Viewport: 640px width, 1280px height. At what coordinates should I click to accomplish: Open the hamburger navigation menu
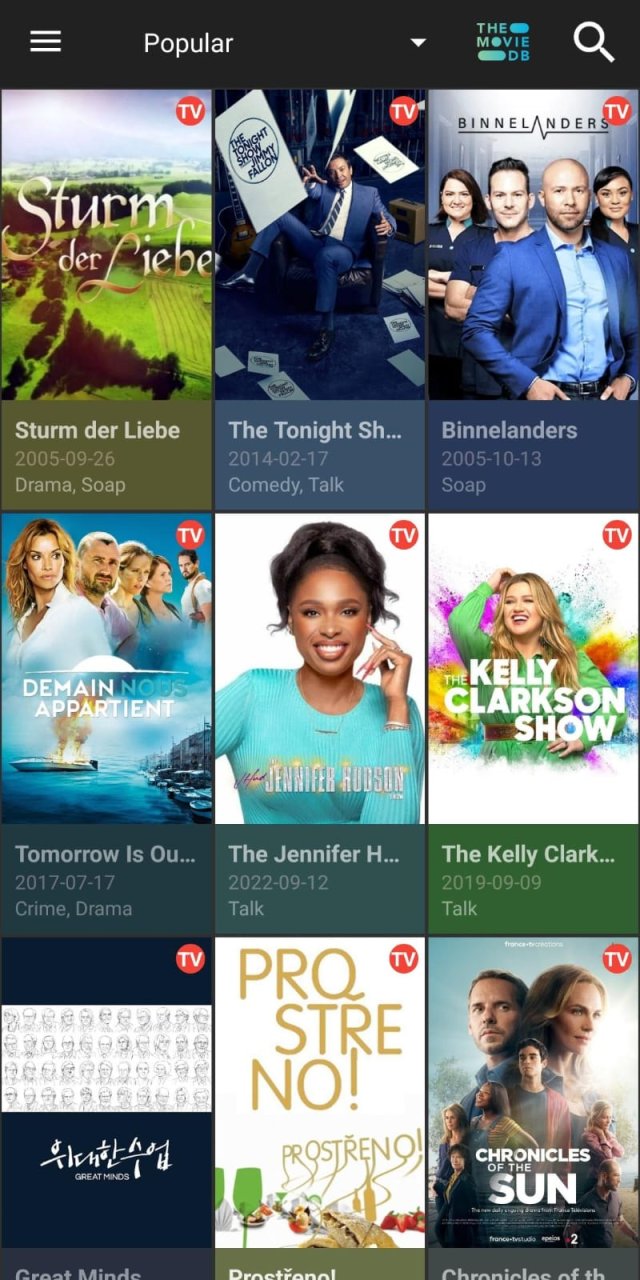46,42
